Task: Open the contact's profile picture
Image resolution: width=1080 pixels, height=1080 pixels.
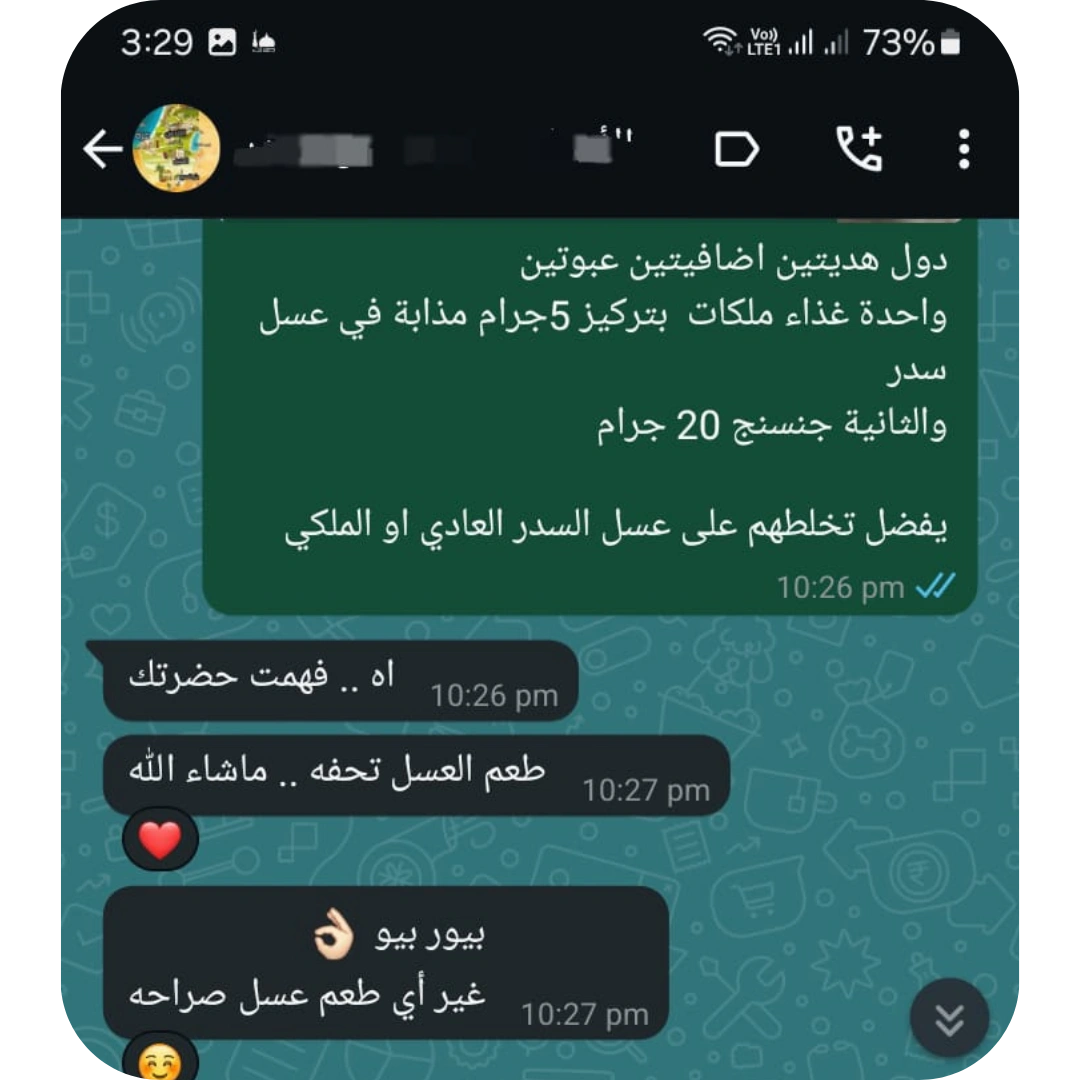Action: 176,149
